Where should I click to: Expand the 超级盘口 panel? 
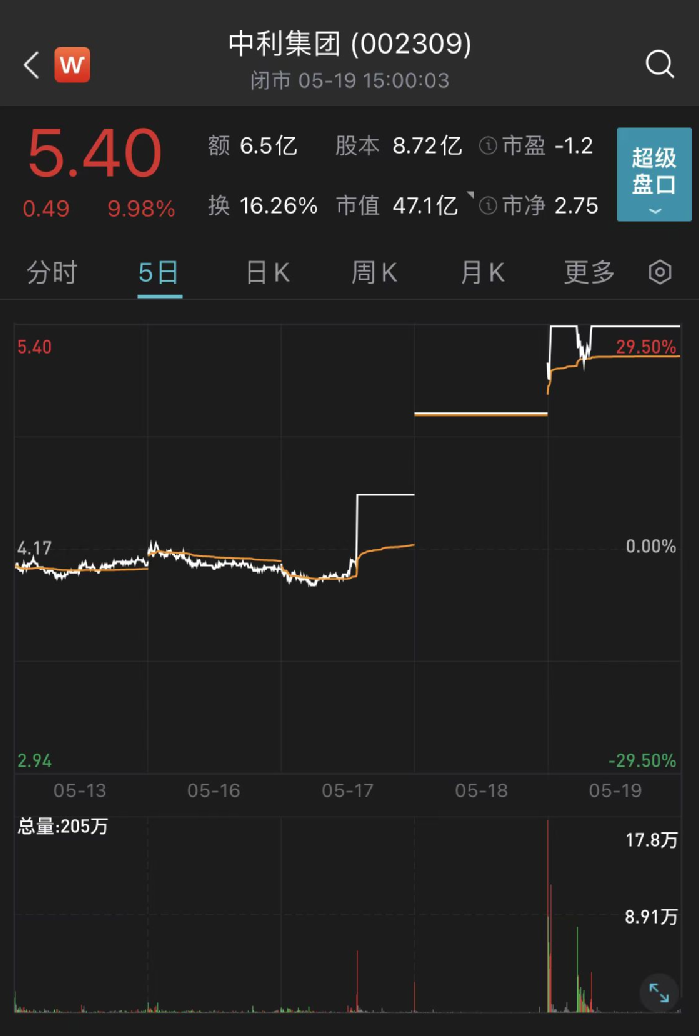click(x=654, y=175)
